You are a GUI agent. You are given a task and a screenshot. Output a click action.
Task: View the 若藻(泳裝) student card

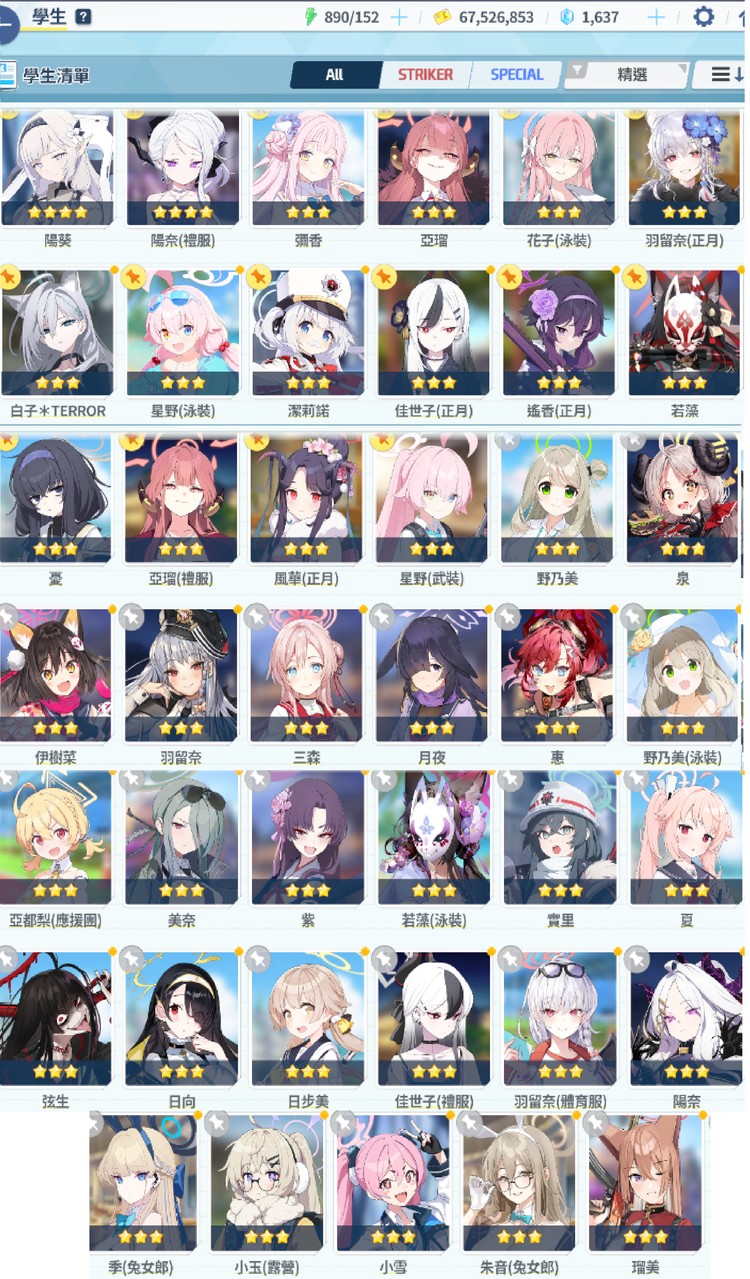[x=432, y=838]
